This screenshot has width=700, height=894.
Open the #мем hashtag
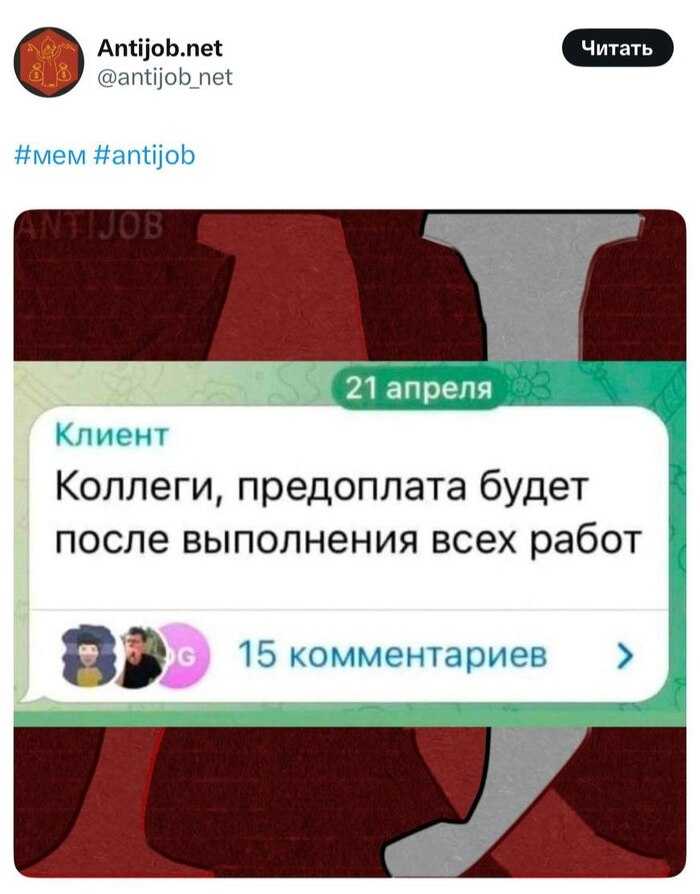pos(49,156)
